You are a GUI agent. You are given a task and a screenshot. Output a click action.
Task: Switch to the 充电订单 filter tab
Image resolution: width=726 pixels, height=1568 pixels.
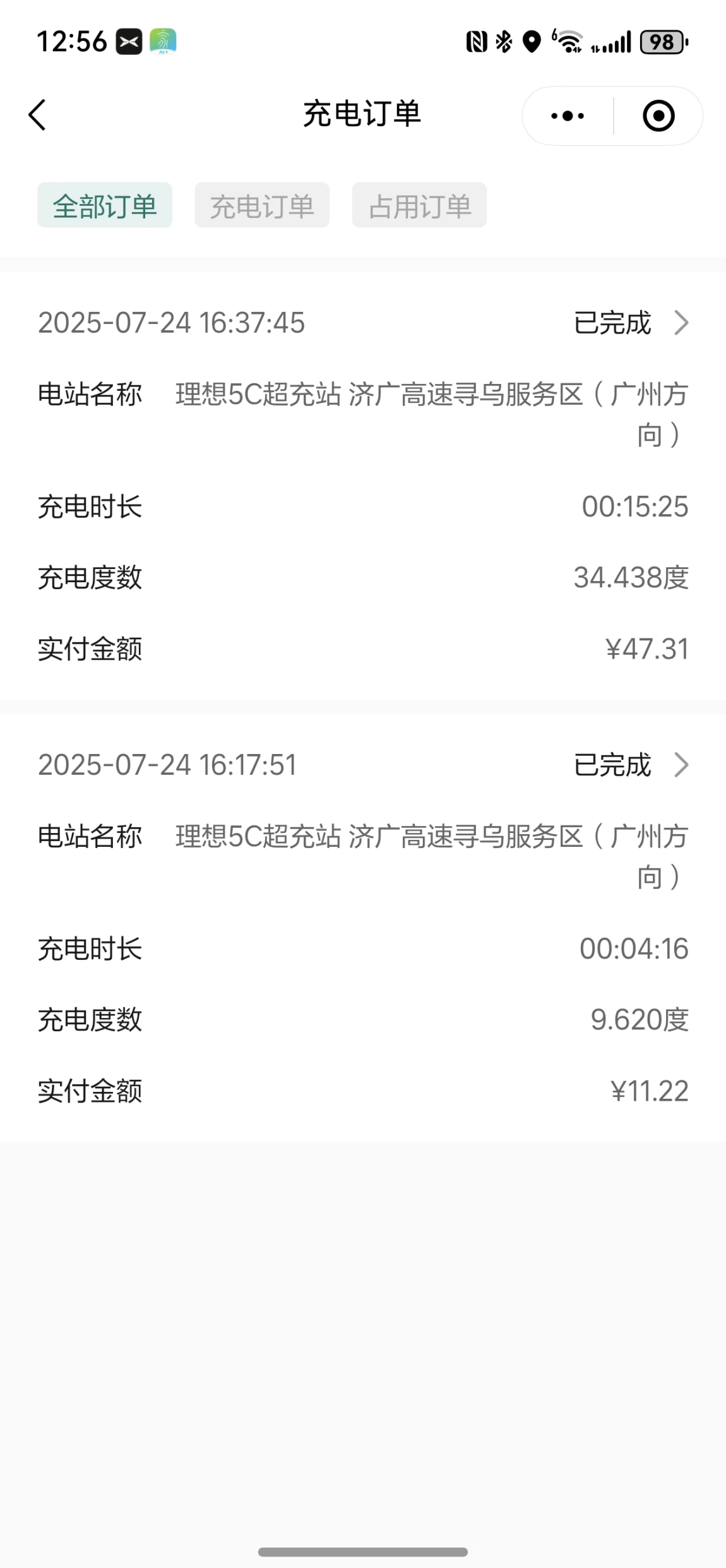point(262,205)
